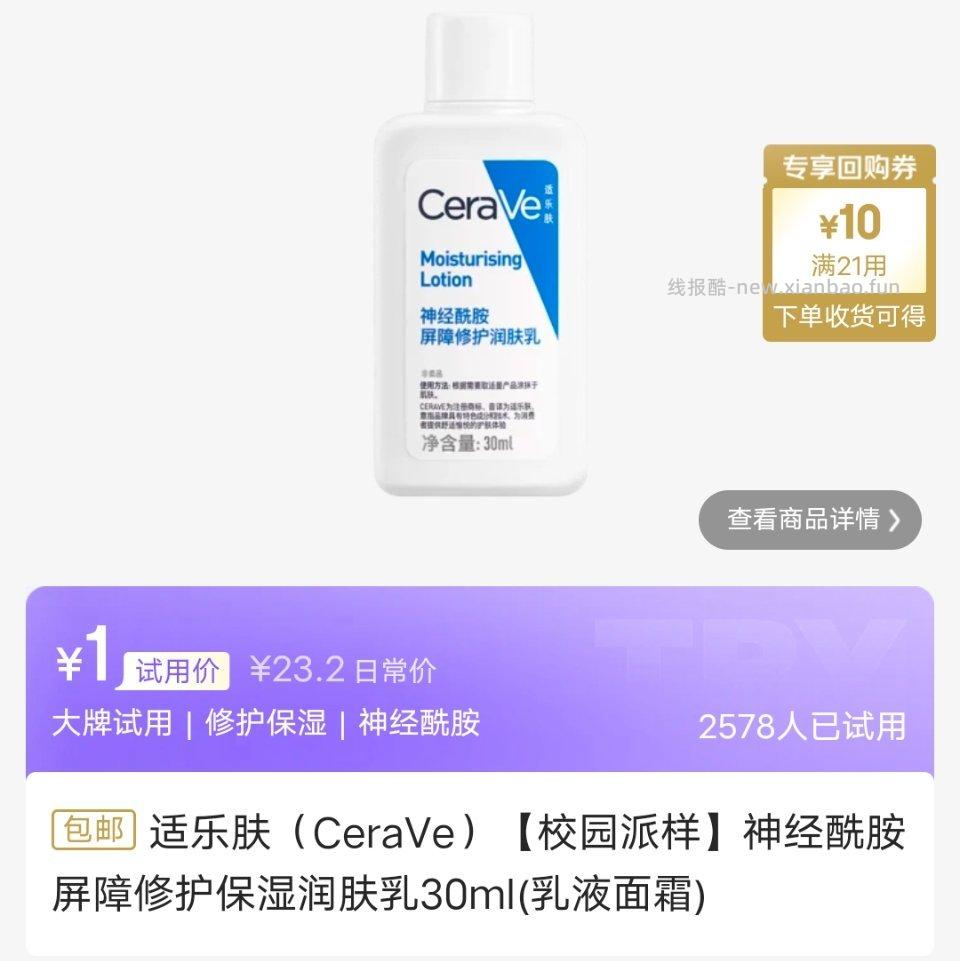Open 查看商品详情 product details

coord(809,520)
